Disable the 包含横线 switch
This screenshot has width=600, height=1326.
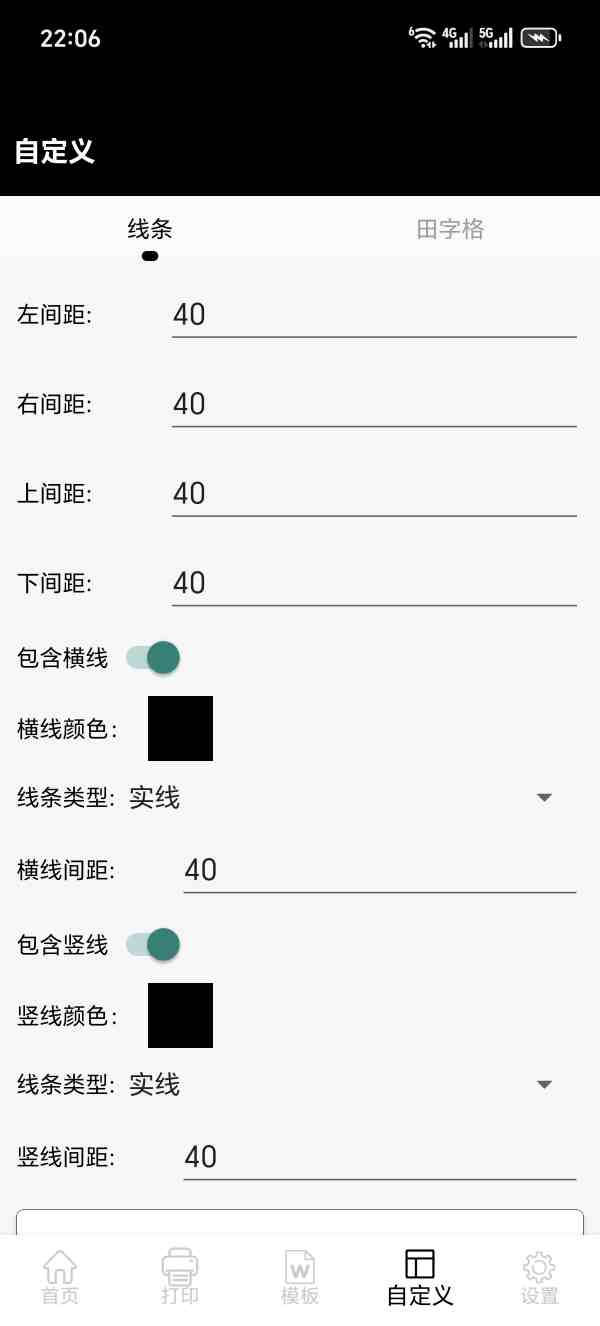154,658
